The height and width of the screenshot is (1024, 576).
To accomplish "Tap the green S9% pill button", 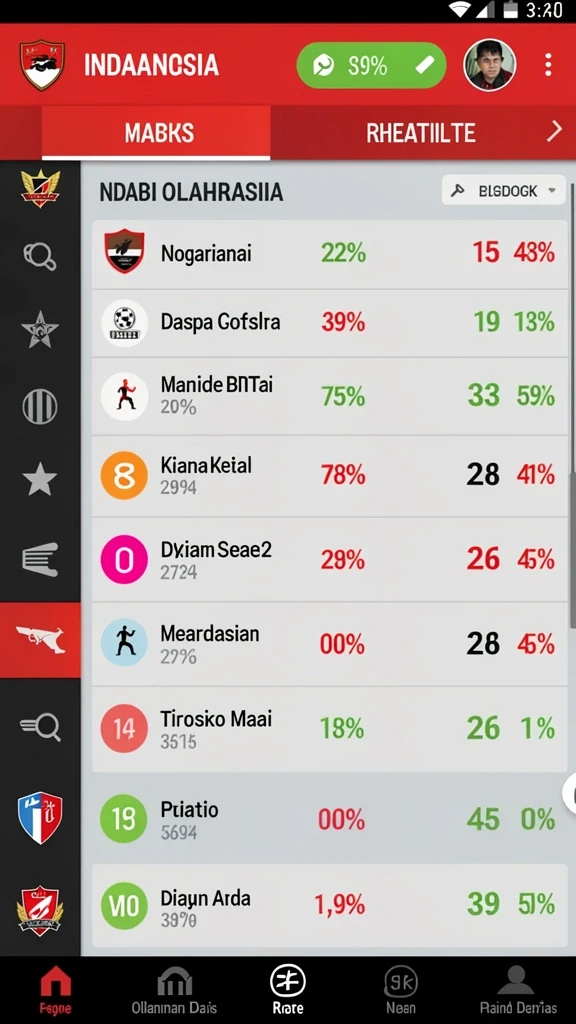I will [x=372, y=65].
